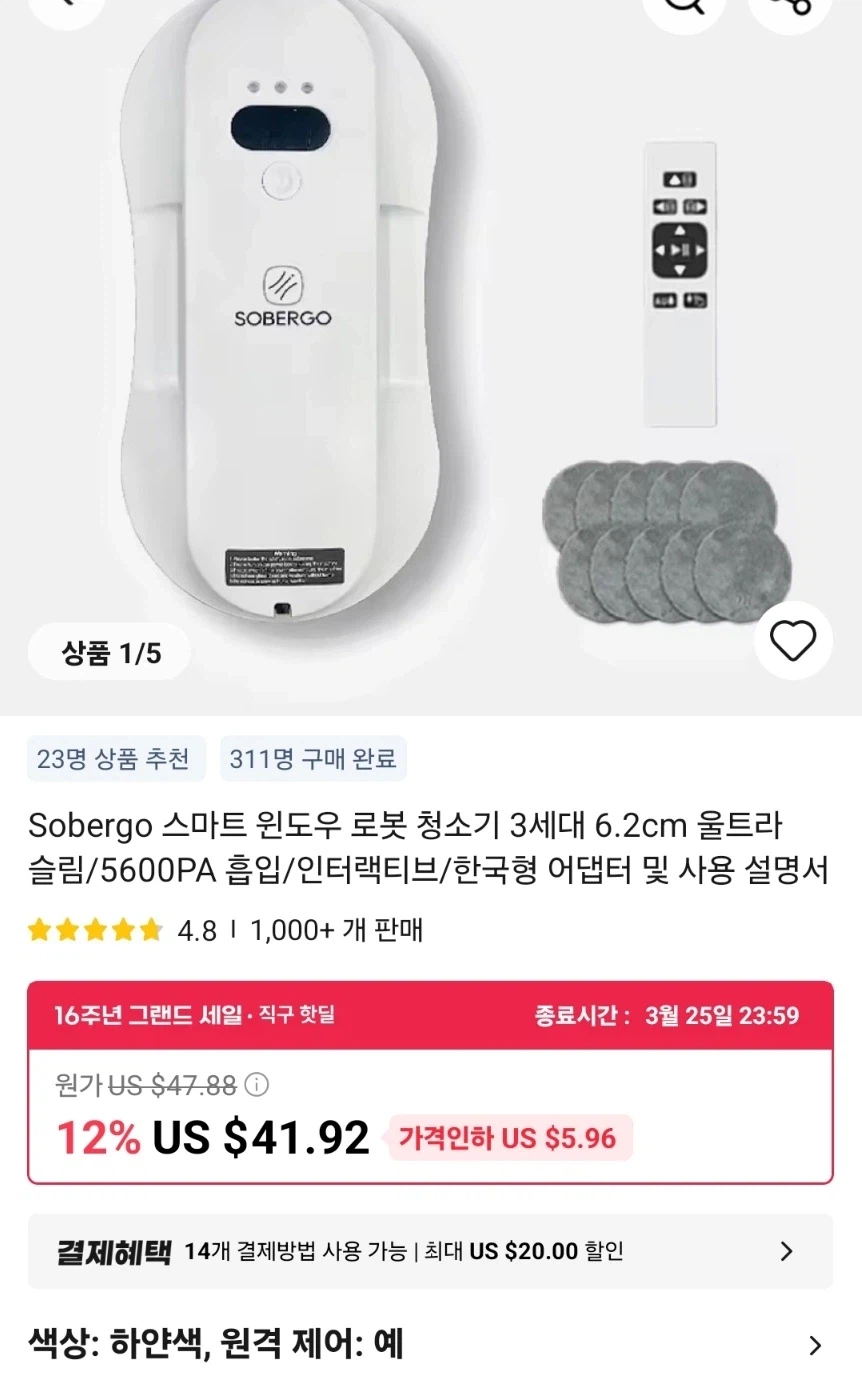Tap the five-star rating stars
862x1393 pixels.
click(x=95, y=929)
